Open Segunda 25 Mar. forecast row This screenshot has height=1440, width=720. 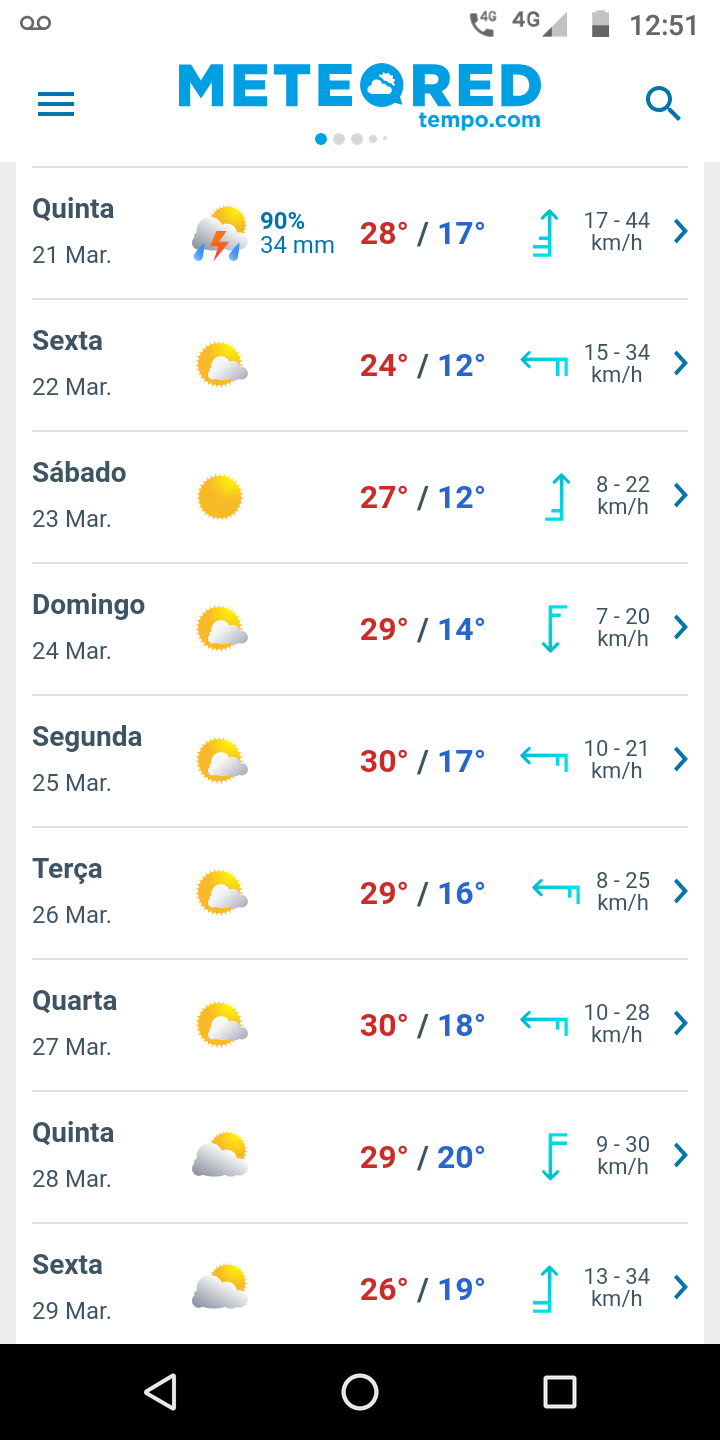tap(360, 761)
